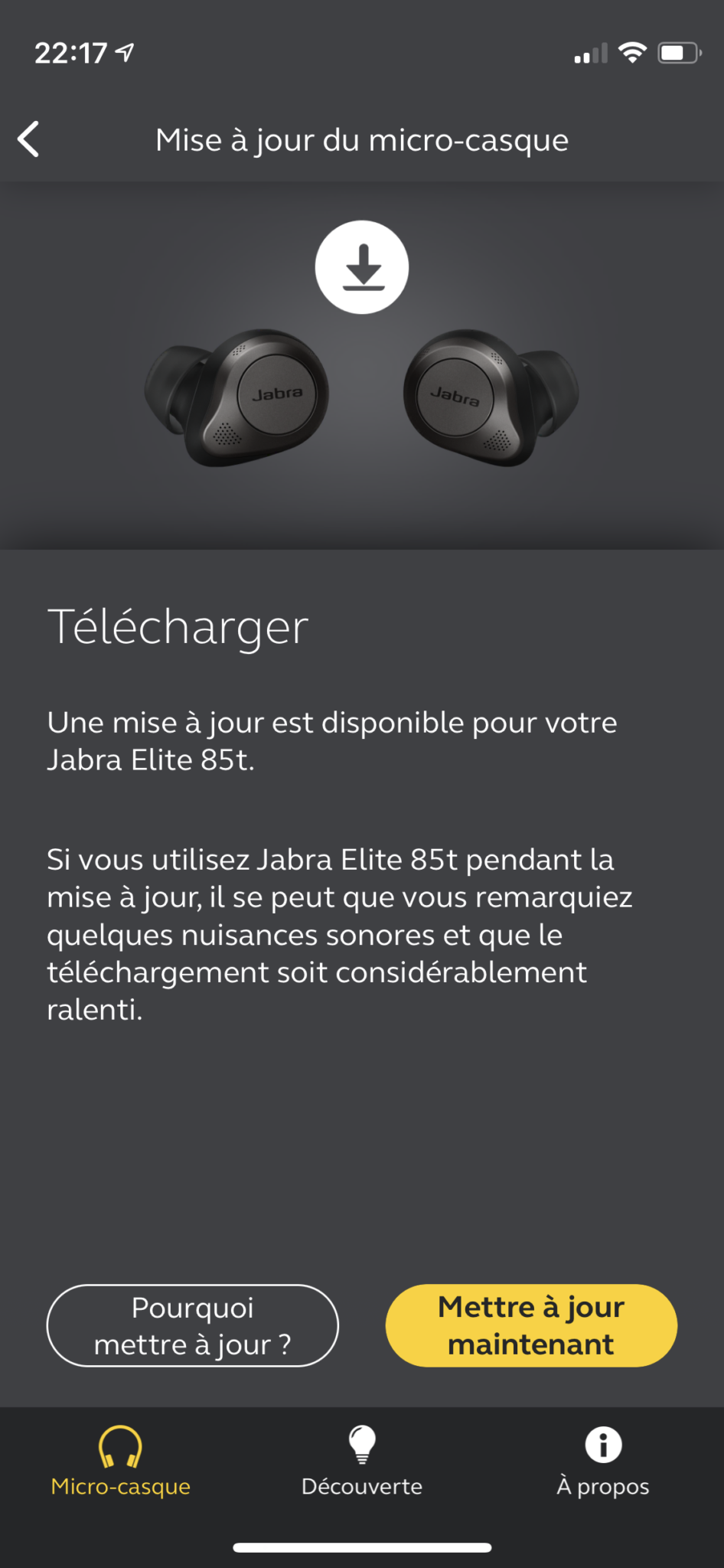The width and height of the screenshot is (724, 1568).
Task: Switch to the Micro-casque tab
Action: click(x=120, y=1461)
